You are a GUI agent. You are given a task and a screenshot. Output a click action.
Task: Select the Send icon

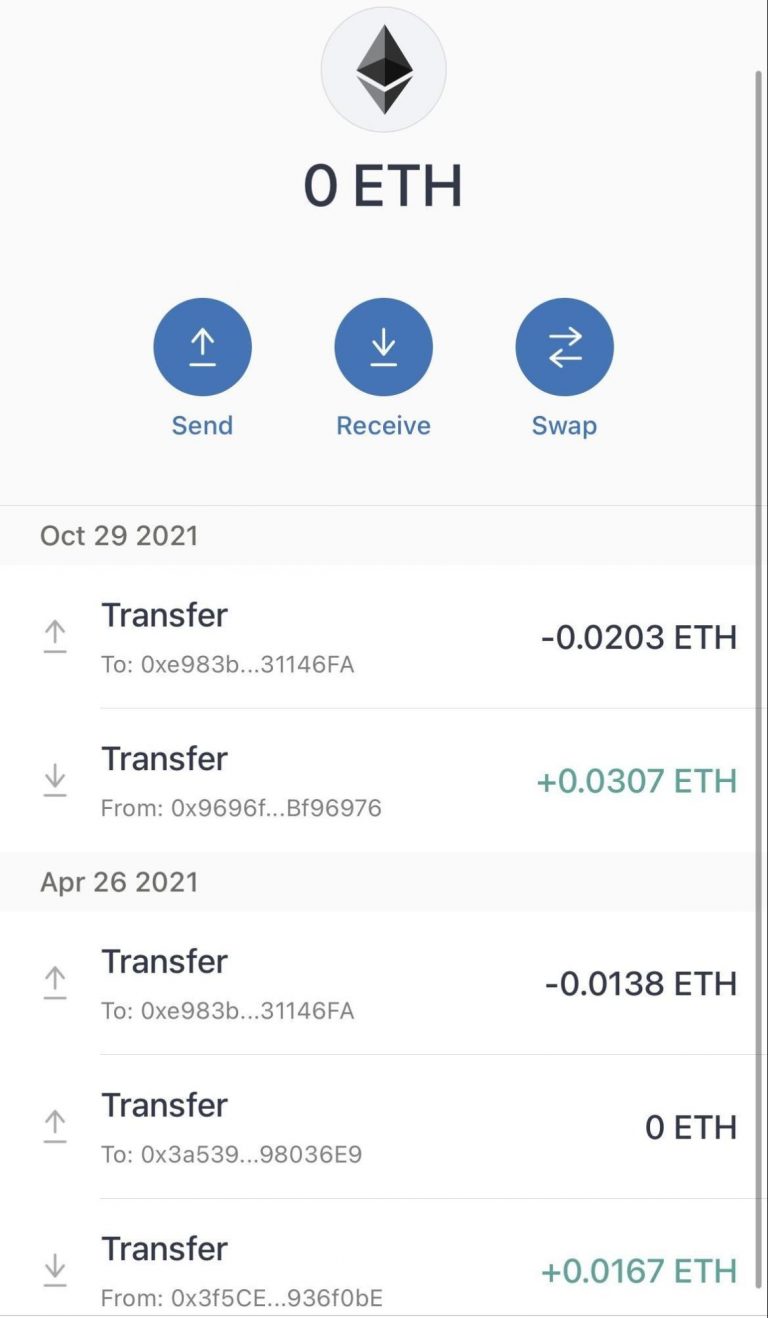[202, 346]
